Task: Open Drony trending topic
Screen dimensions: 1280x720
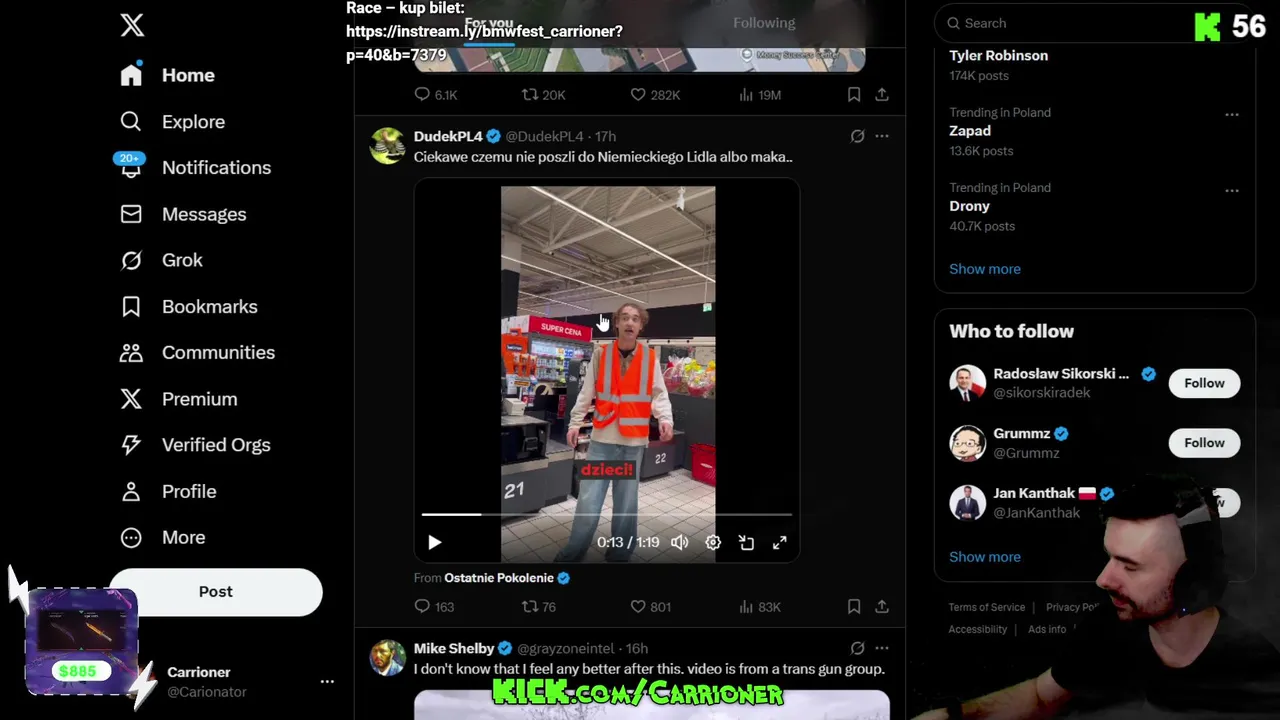Action: click(x=970, y=206)
